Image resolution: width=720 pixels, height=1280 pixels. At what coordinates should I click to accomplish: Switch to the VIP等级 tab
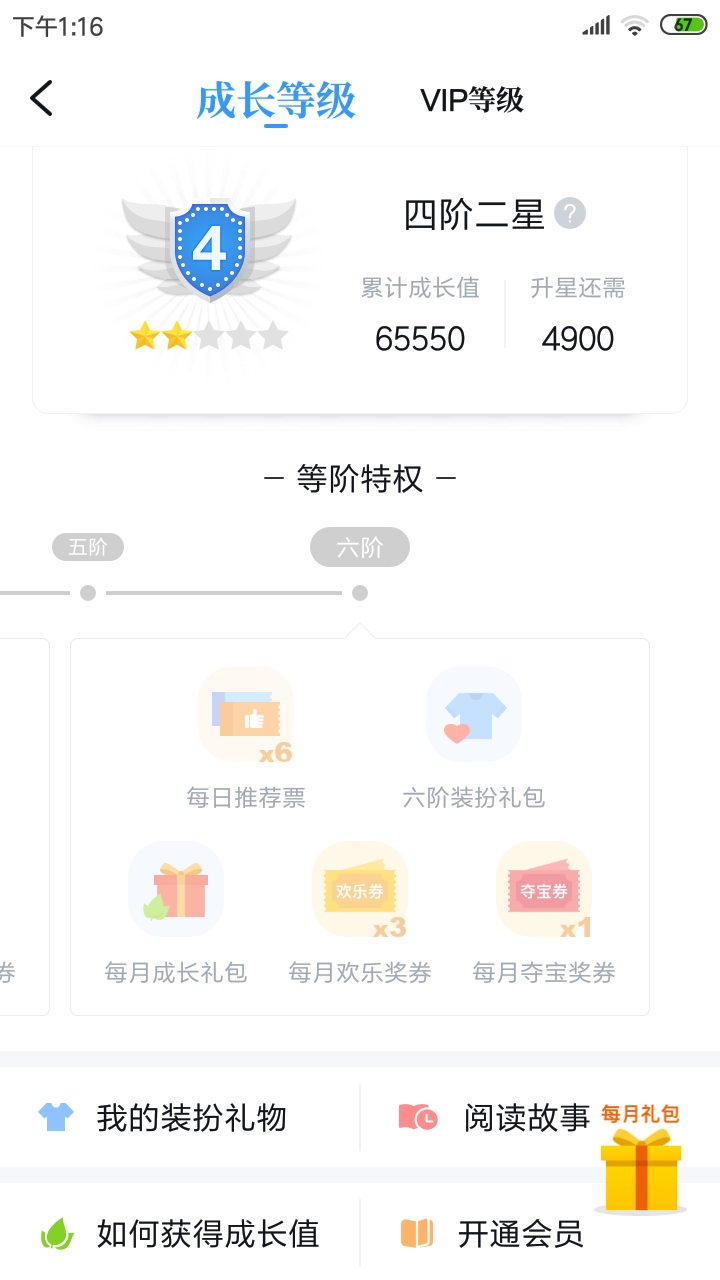click(x=471, y=100)
